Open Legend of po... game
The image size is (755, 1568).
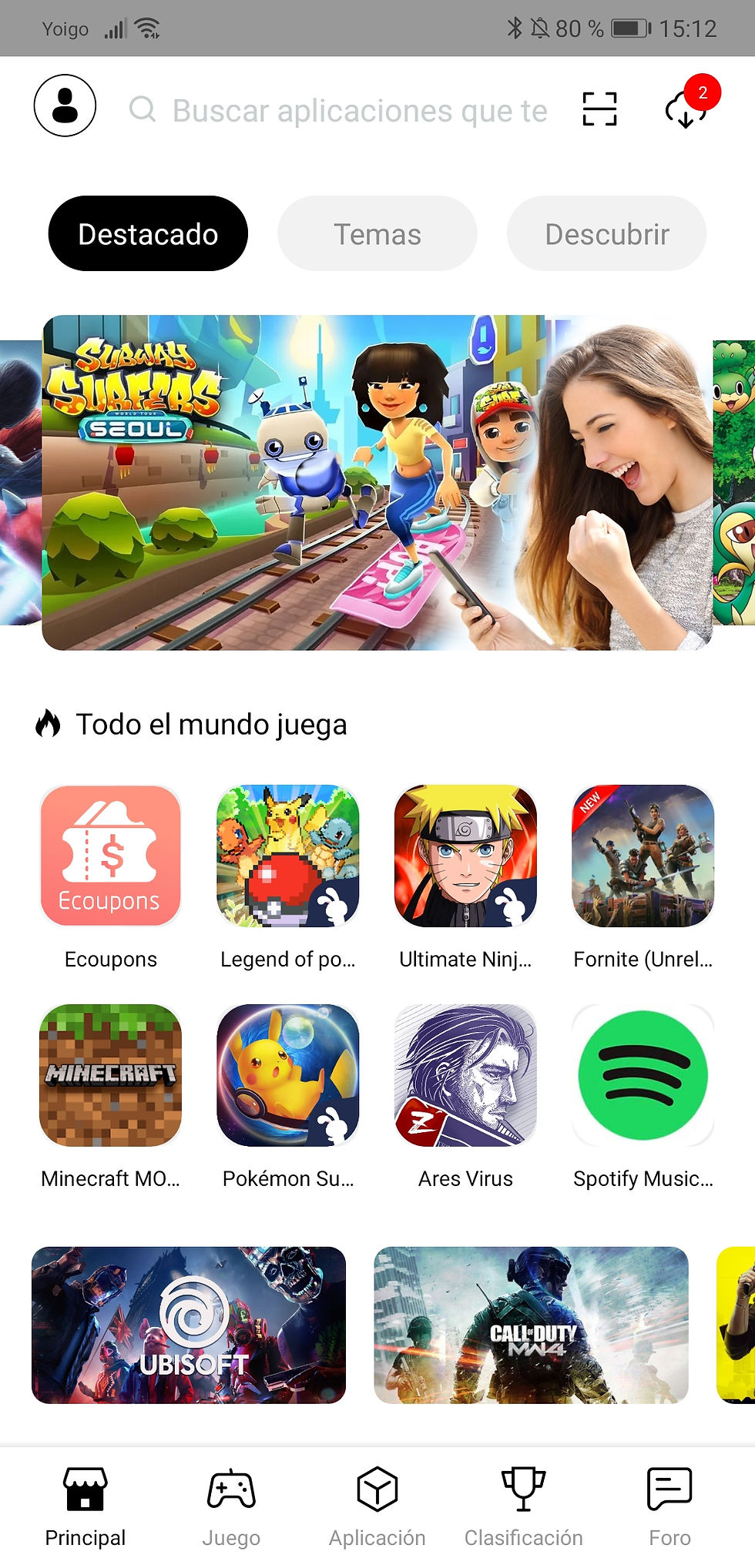[x=288, y=877]
